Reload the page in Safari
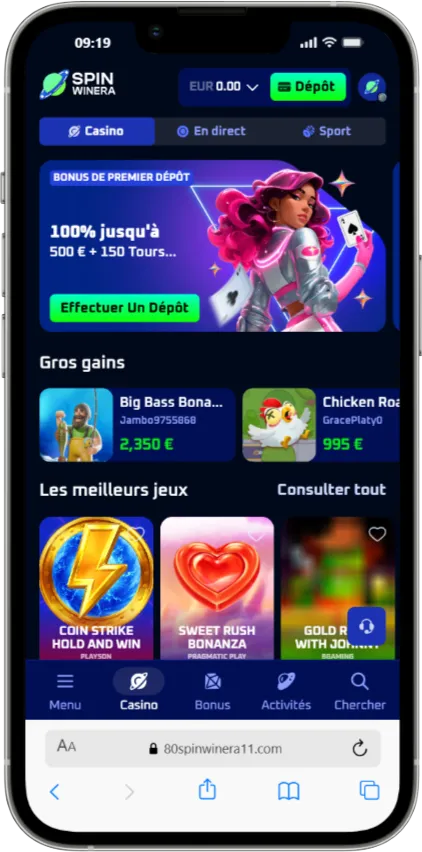The image size is (422, 852). pyautogui.click(x=360, y=749)
